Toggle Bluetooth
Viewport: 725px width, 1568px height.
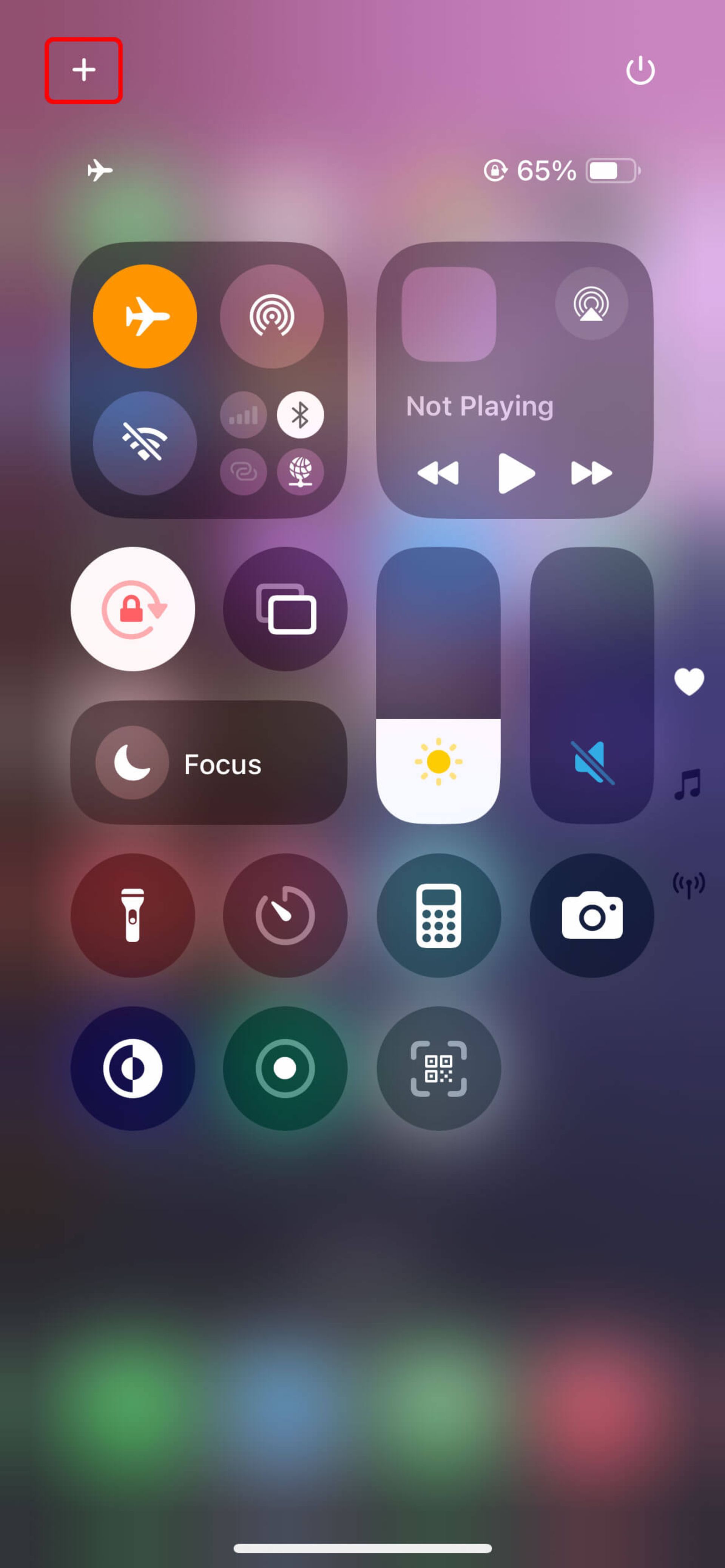click(x=300, y=415)
